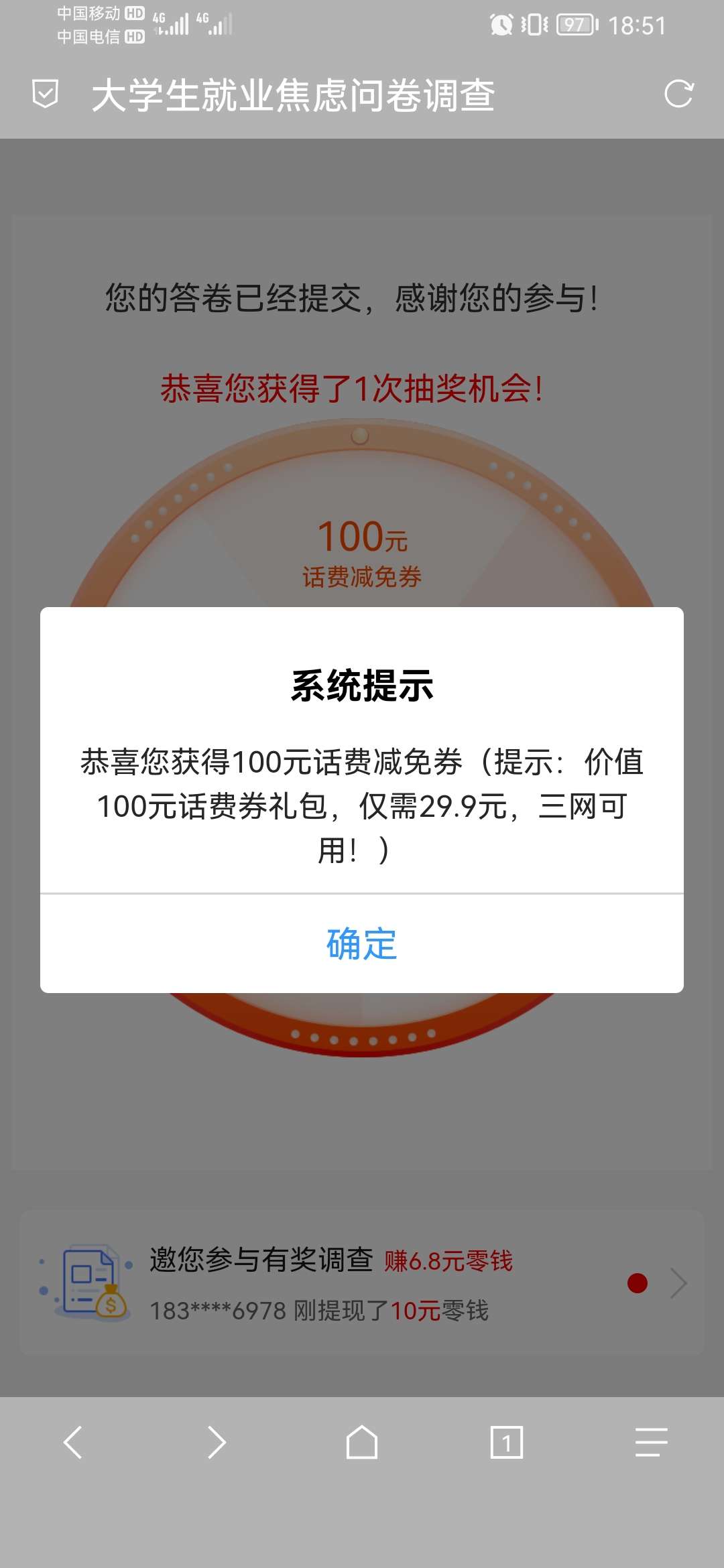Confirm the dialog with 确定
The image size is (724, 1568).
coord(362,943)
